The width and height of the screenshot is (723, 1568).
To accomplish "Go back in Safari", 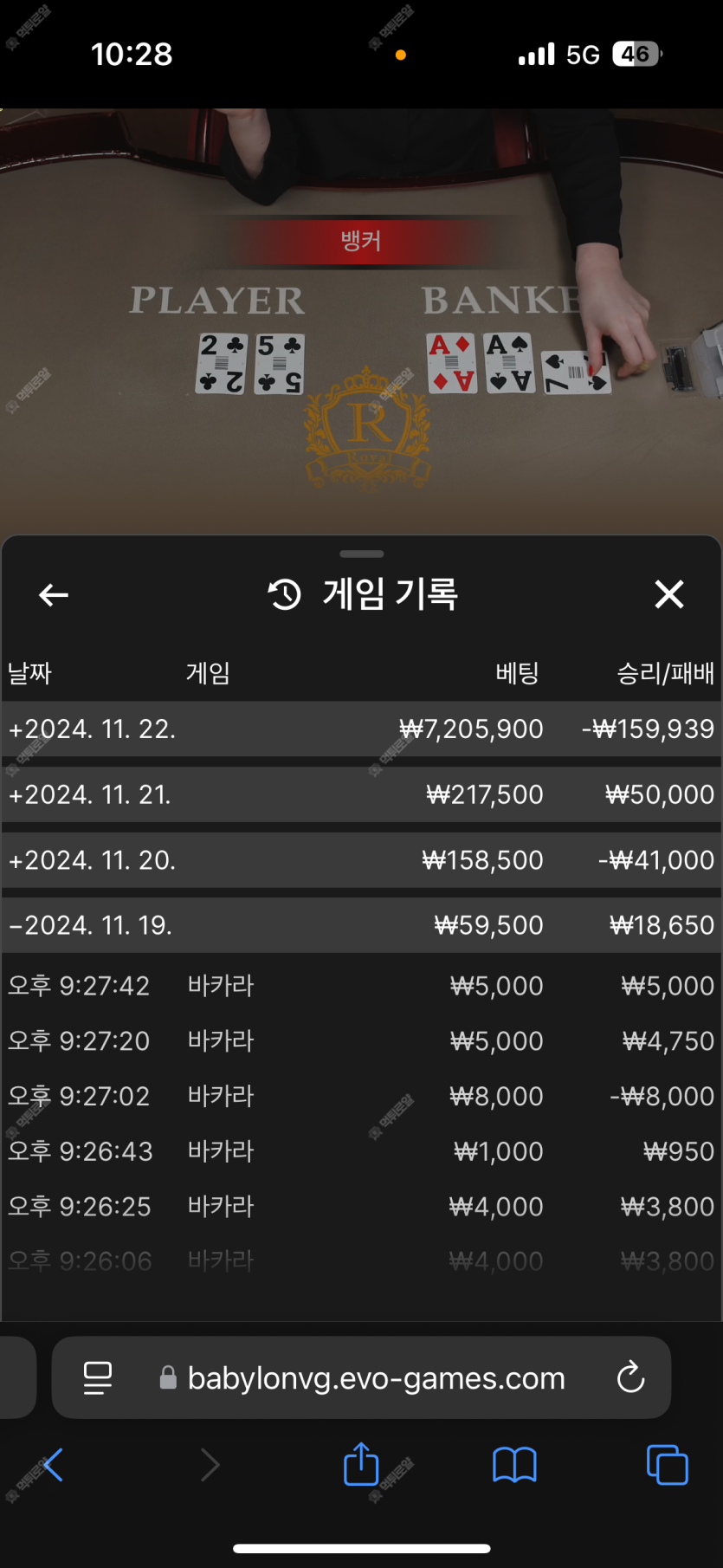I will 53,1465.
